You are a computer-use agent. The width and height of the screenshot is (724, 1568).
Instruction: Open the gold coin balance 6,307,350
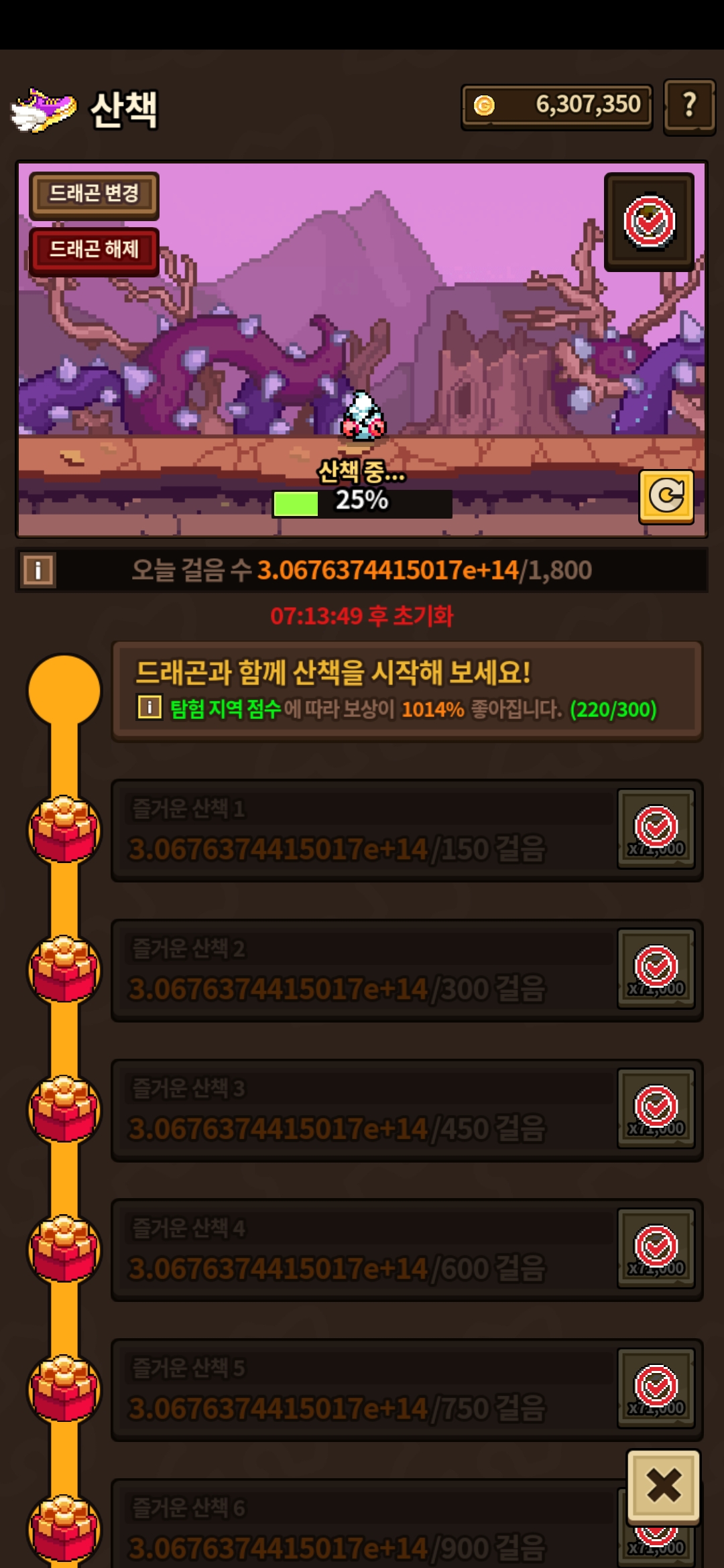point(557,106)
